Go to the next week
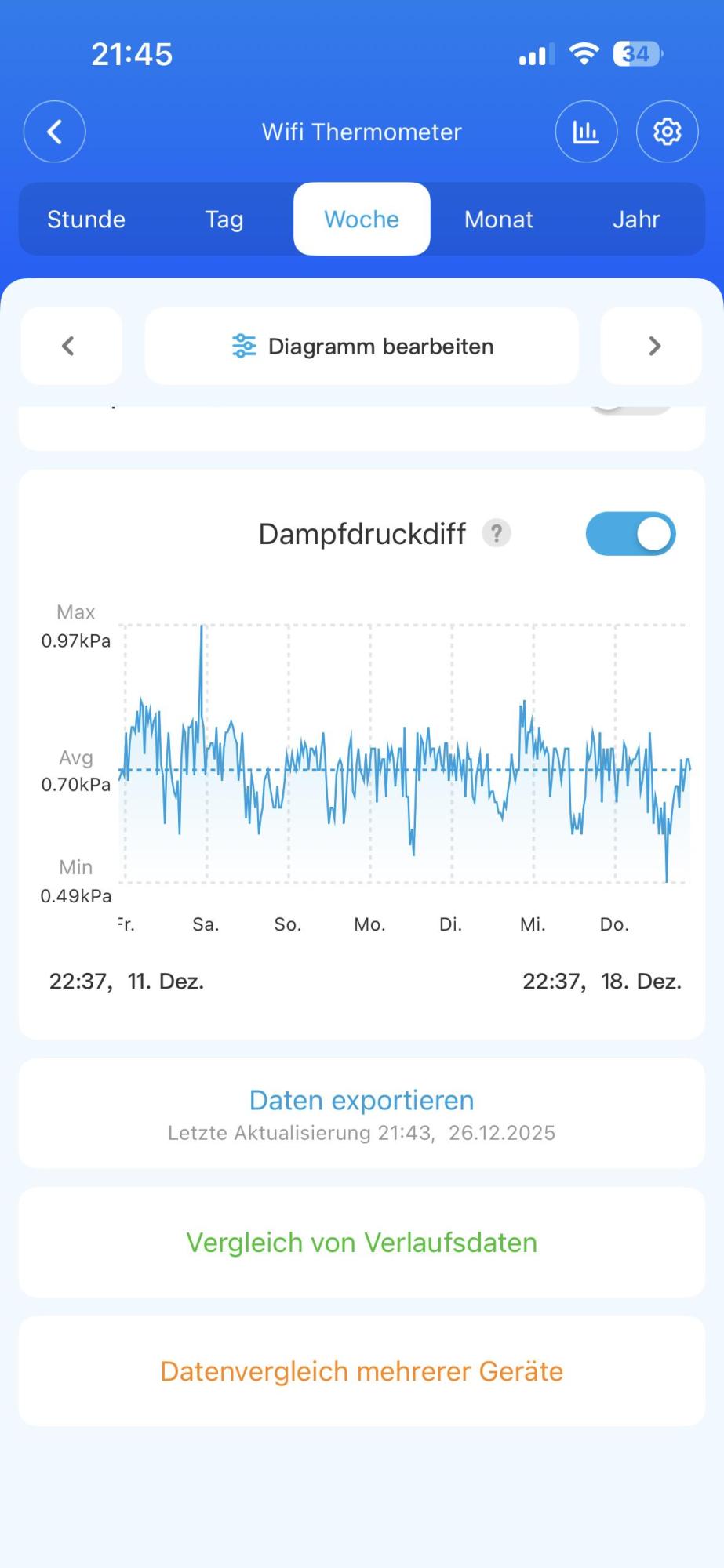This screenshot has height=1568, width=724. (x=653, y=346)
